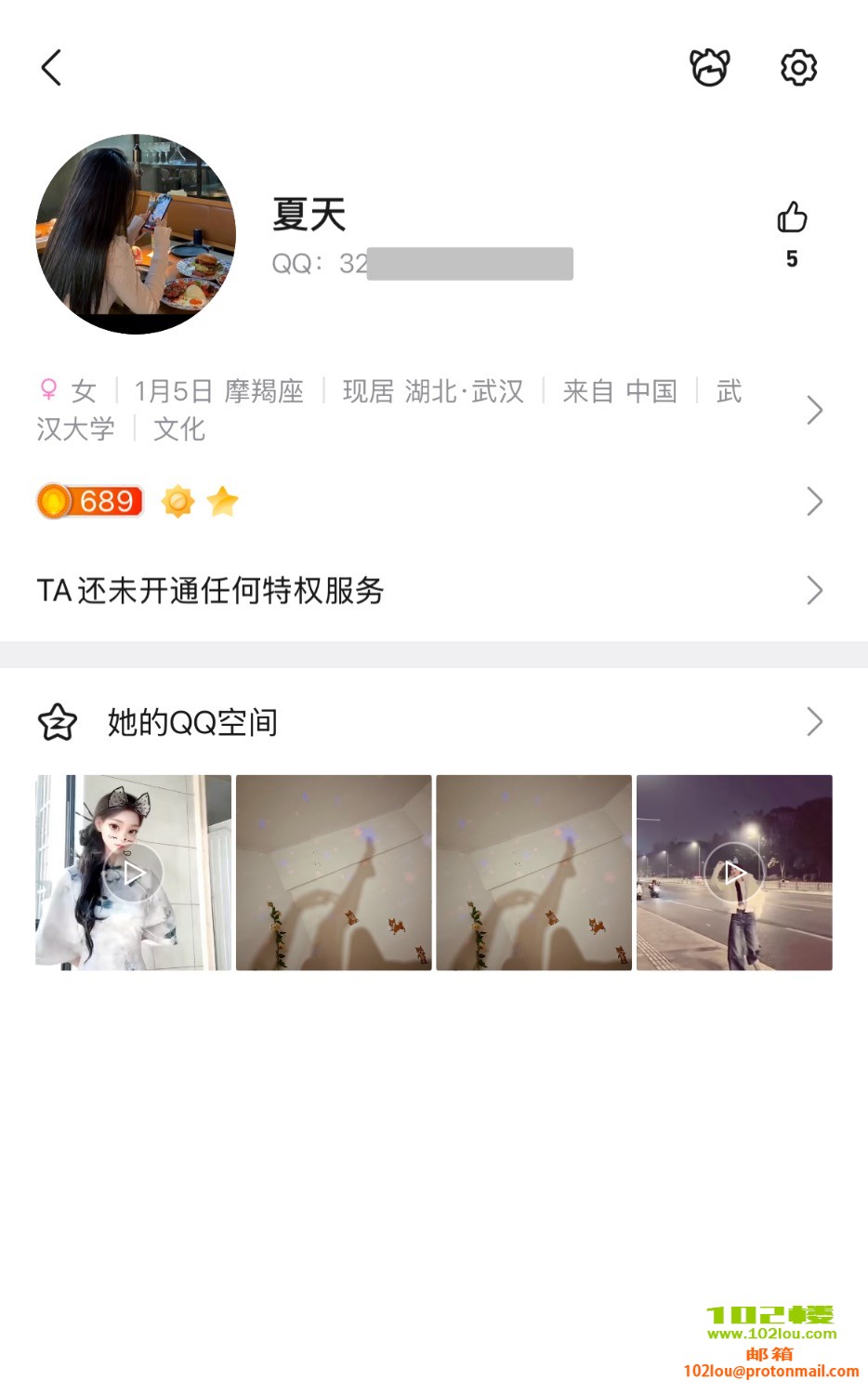Screen dimensions: 868x1394
Task: Expand the personal info details row
Action: pyautogui.click(x=814, y=410)
